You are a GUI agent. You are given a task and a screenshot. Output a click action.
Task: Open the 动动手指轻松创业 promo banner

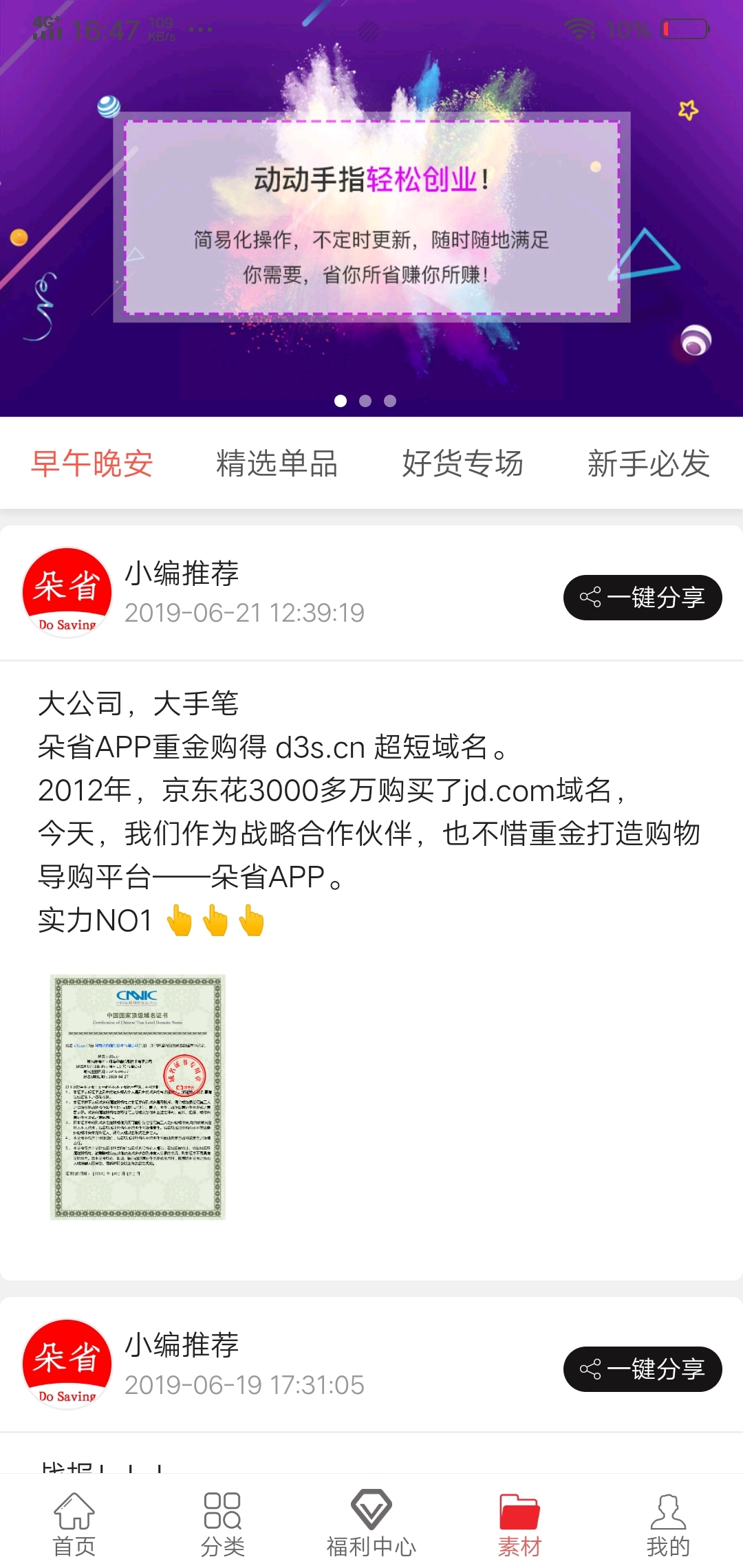[x=371, y=208]
